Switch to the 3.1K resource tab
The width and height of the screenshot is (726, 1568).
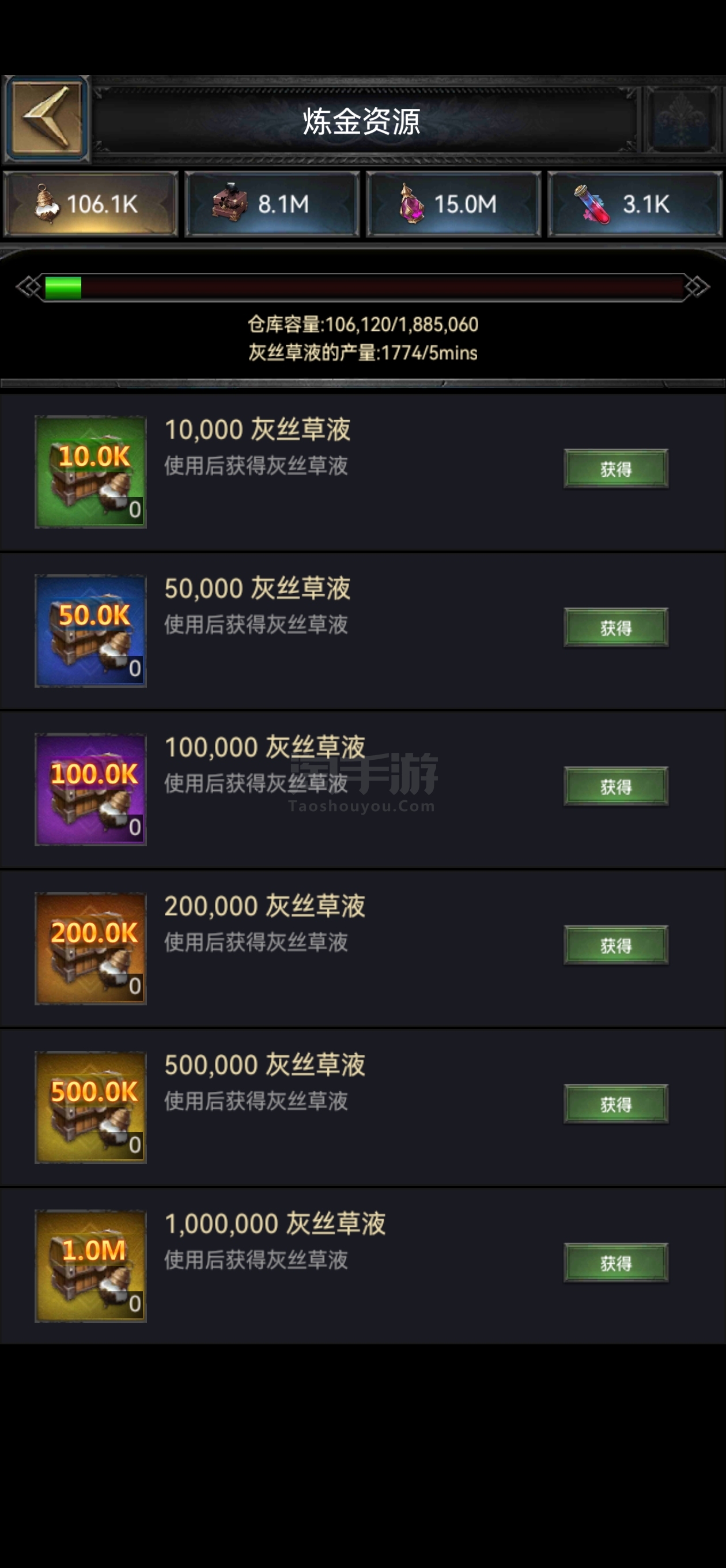[x=635, y=204]
